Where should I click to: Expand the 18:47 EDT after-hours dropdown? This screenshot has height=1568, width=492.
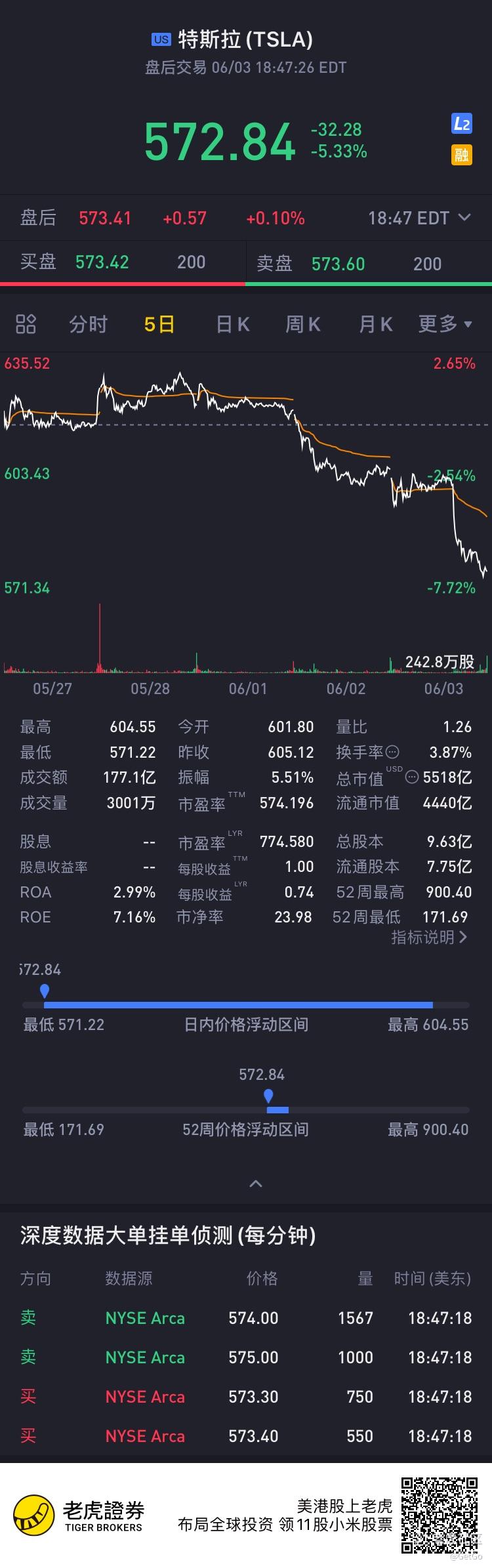coord(419,218)
